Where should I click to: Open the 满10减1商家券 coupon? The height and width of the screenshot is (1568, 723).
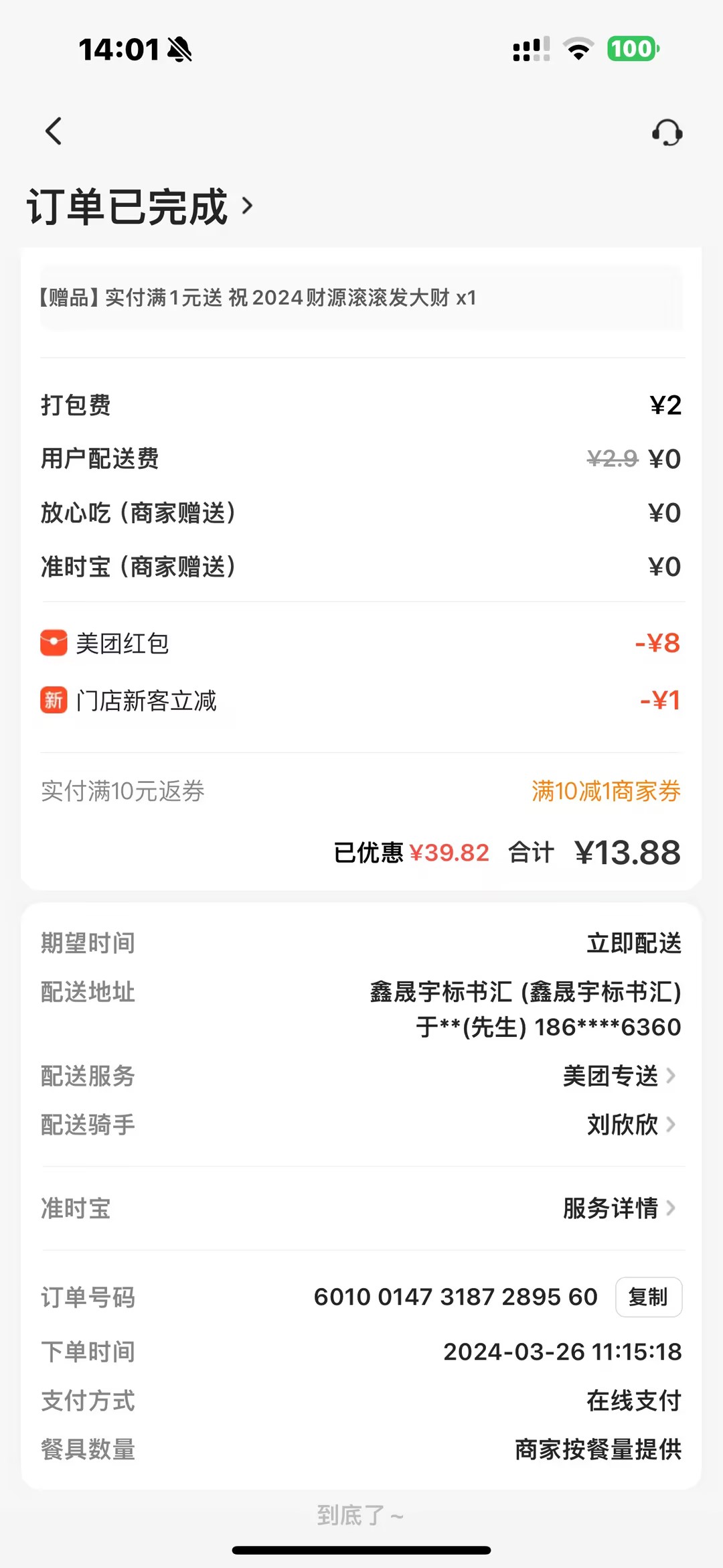point(605,791)
